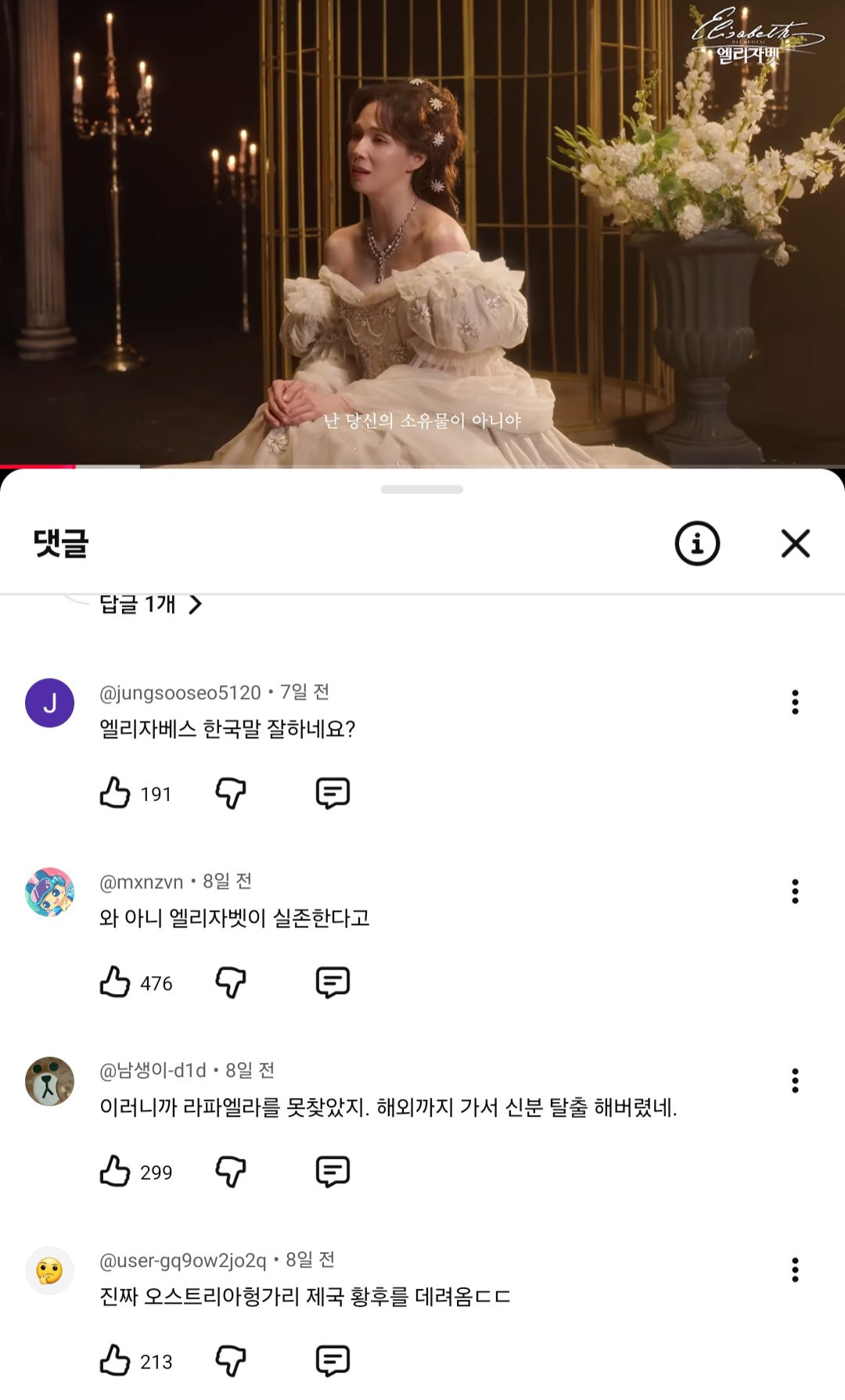Tap the video player above comments

coord(422,233)
